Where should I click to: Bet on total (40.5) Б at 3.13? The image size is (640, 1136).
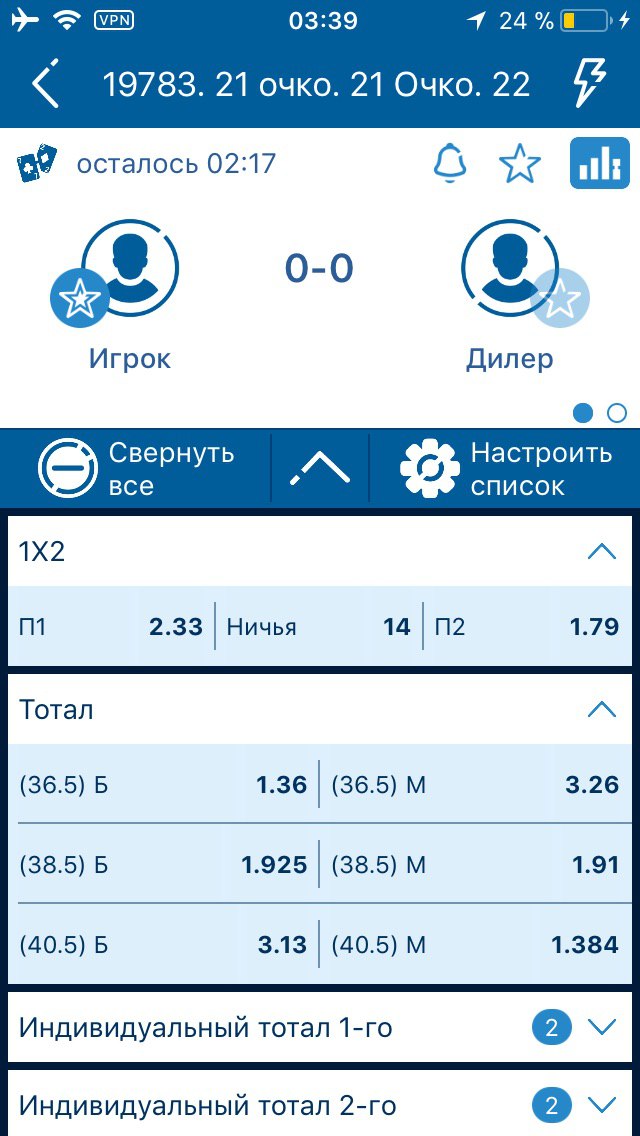pyautogui.click(x=163, y=944)
